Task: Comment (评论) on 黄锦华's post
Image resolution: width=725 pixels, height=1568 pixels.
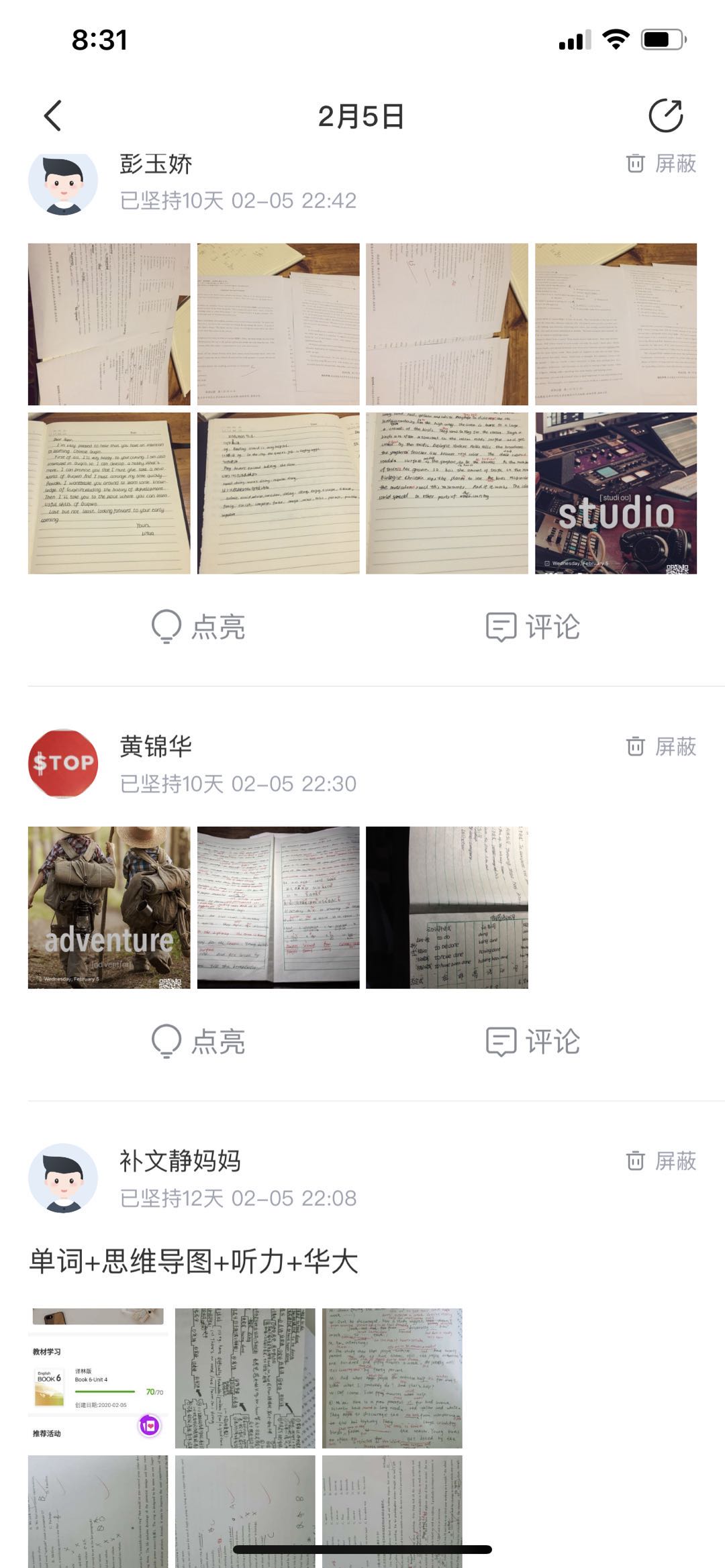Action: [x=533, y=1041]
